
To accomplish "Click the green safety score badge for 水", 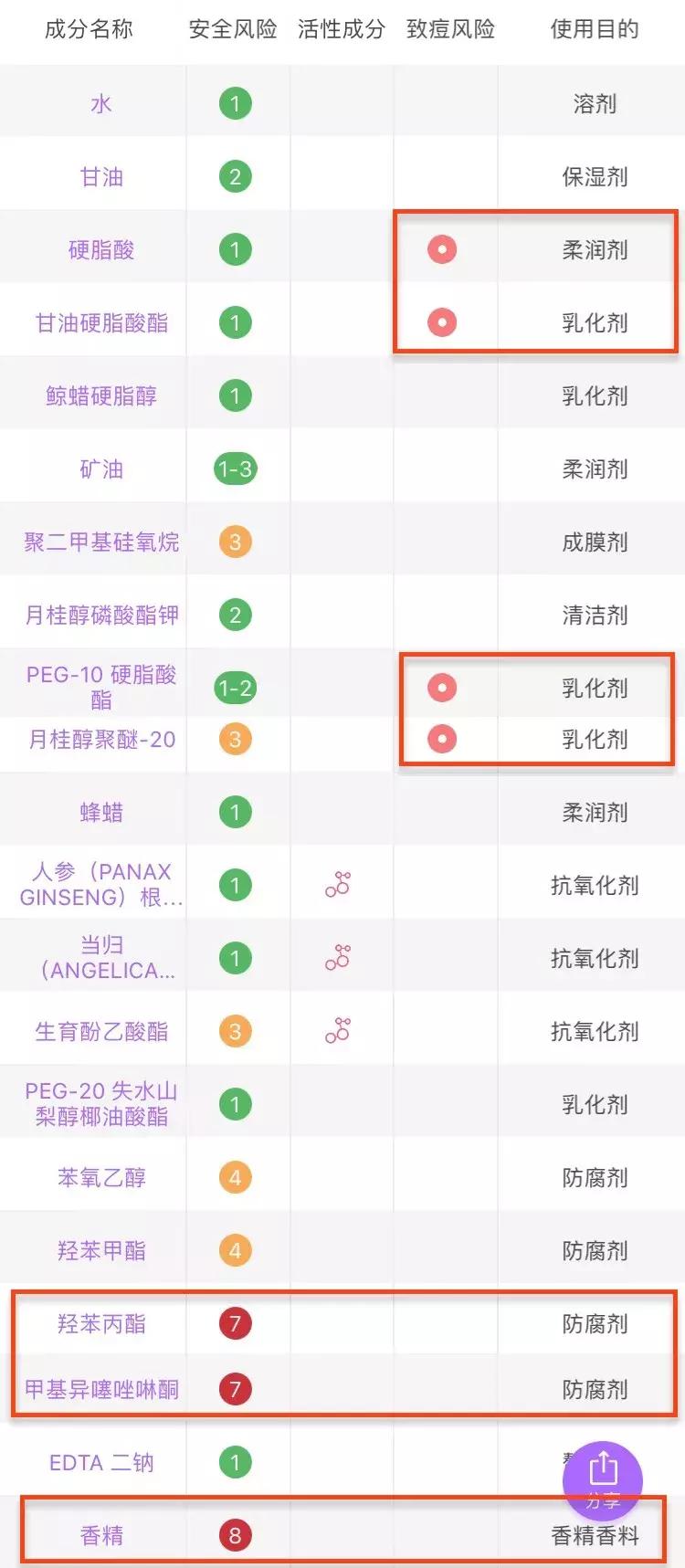I will (236, 103).
